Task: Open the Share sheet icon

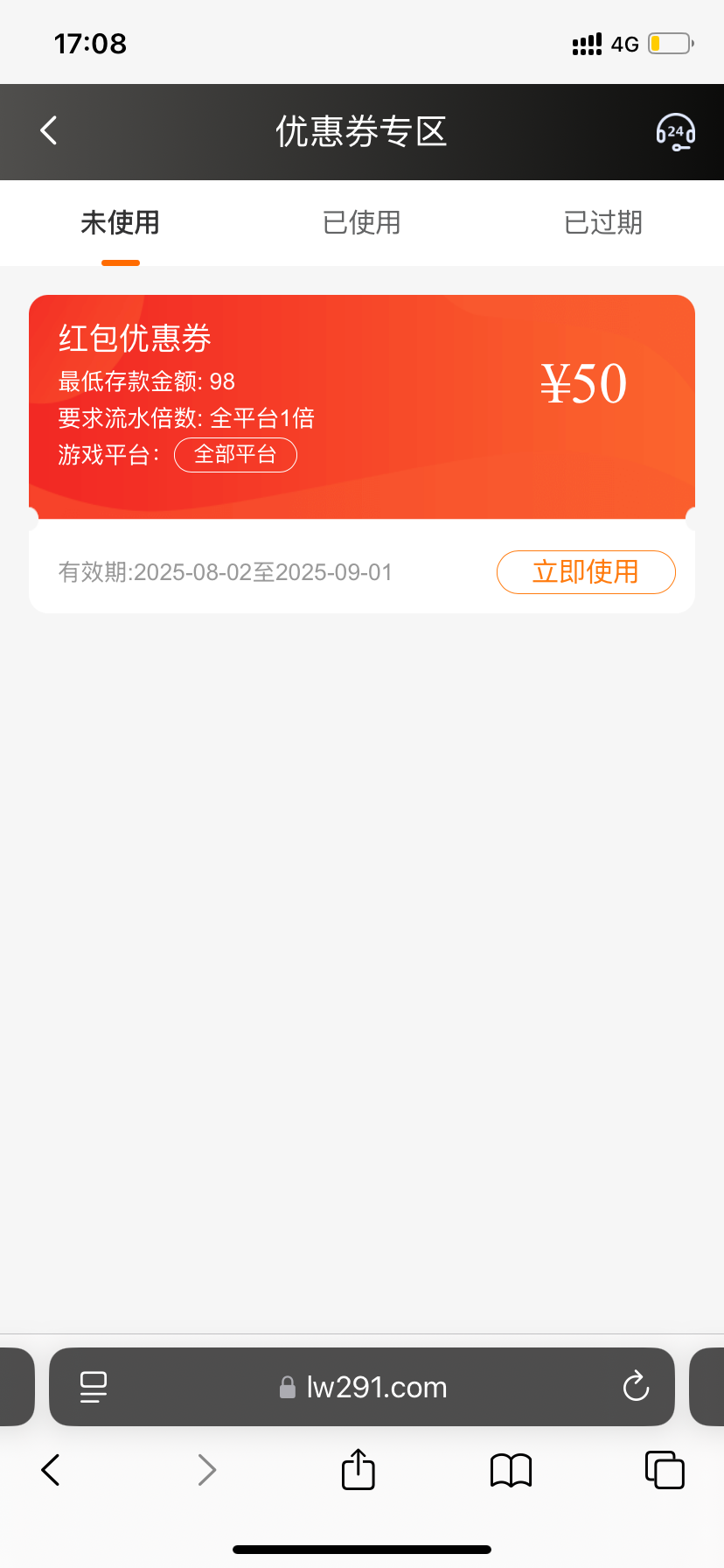Action: coord(357,1470)
